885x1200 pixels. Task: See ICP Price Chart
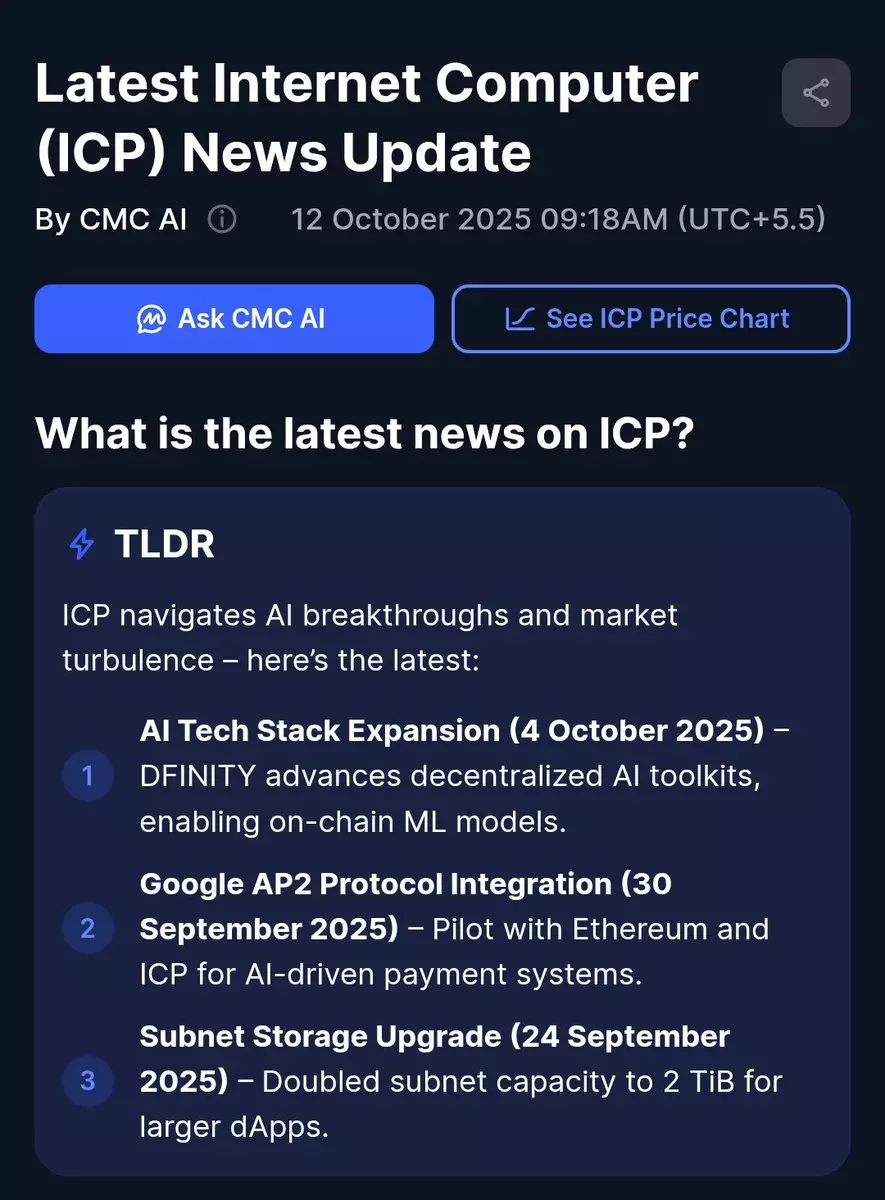point(651,319)
